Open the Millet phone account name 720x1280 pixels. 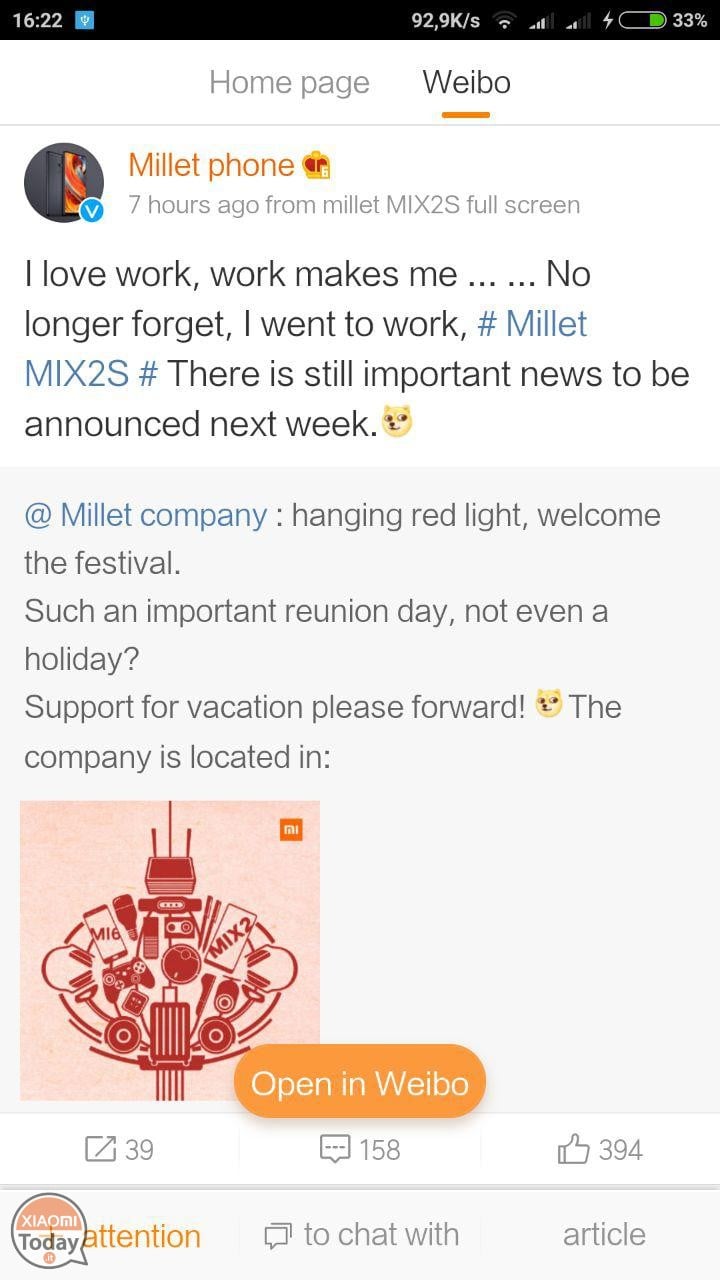(x=211, y=166)
